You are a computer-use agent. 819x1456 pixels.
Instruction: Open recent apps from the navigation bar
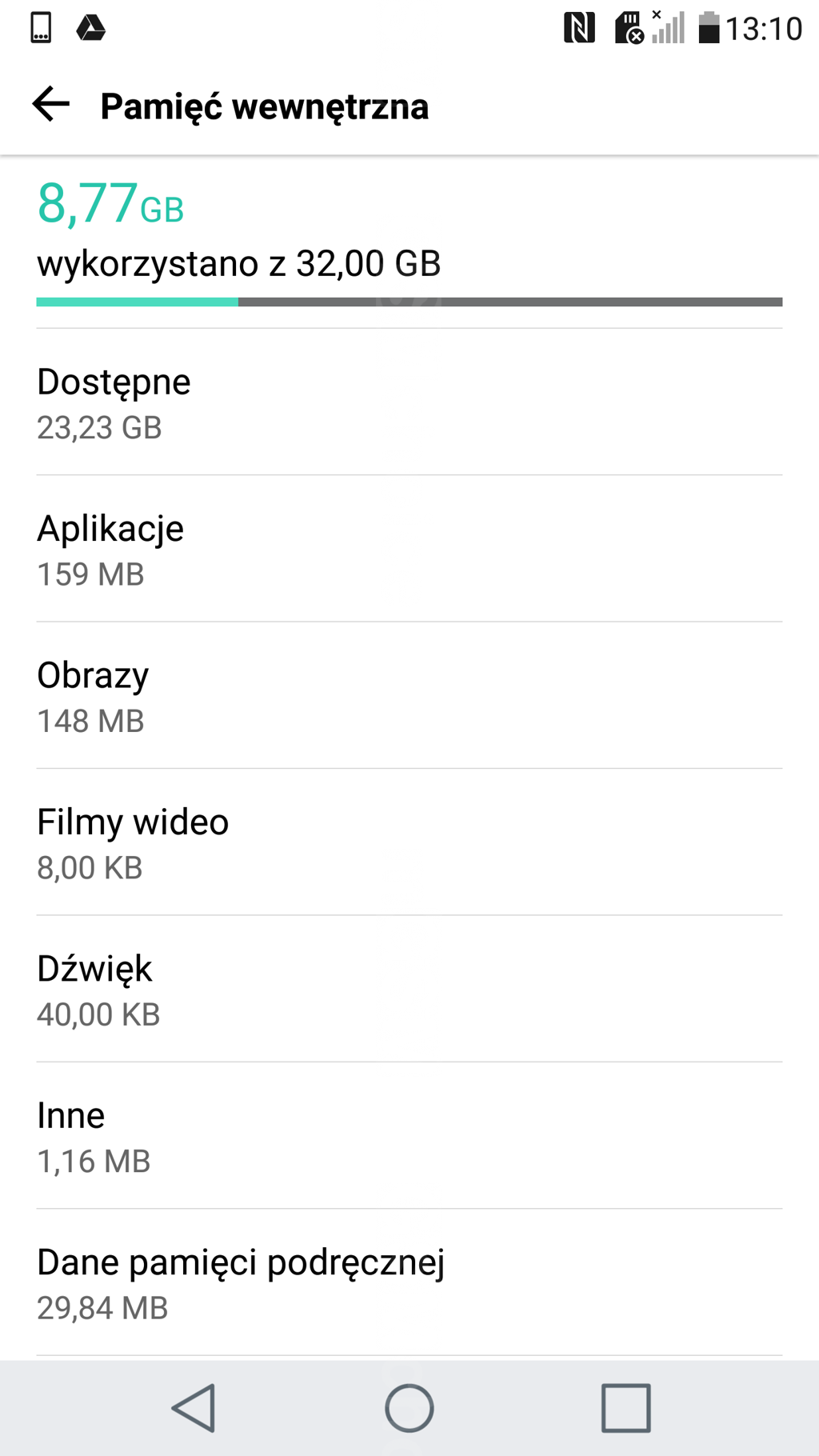click(x=625, y=1408)
